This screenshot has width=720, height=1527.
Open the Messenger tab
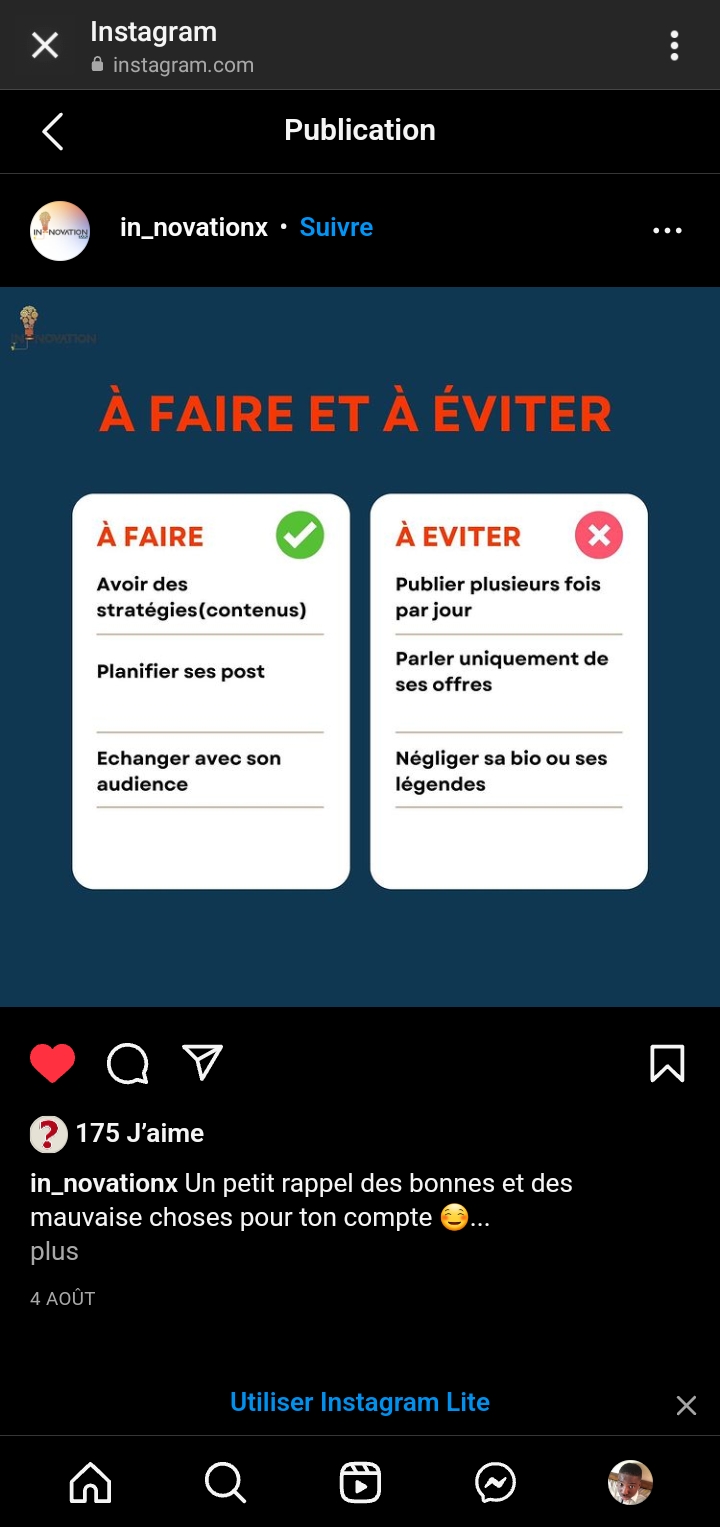tap(495, 1483)
